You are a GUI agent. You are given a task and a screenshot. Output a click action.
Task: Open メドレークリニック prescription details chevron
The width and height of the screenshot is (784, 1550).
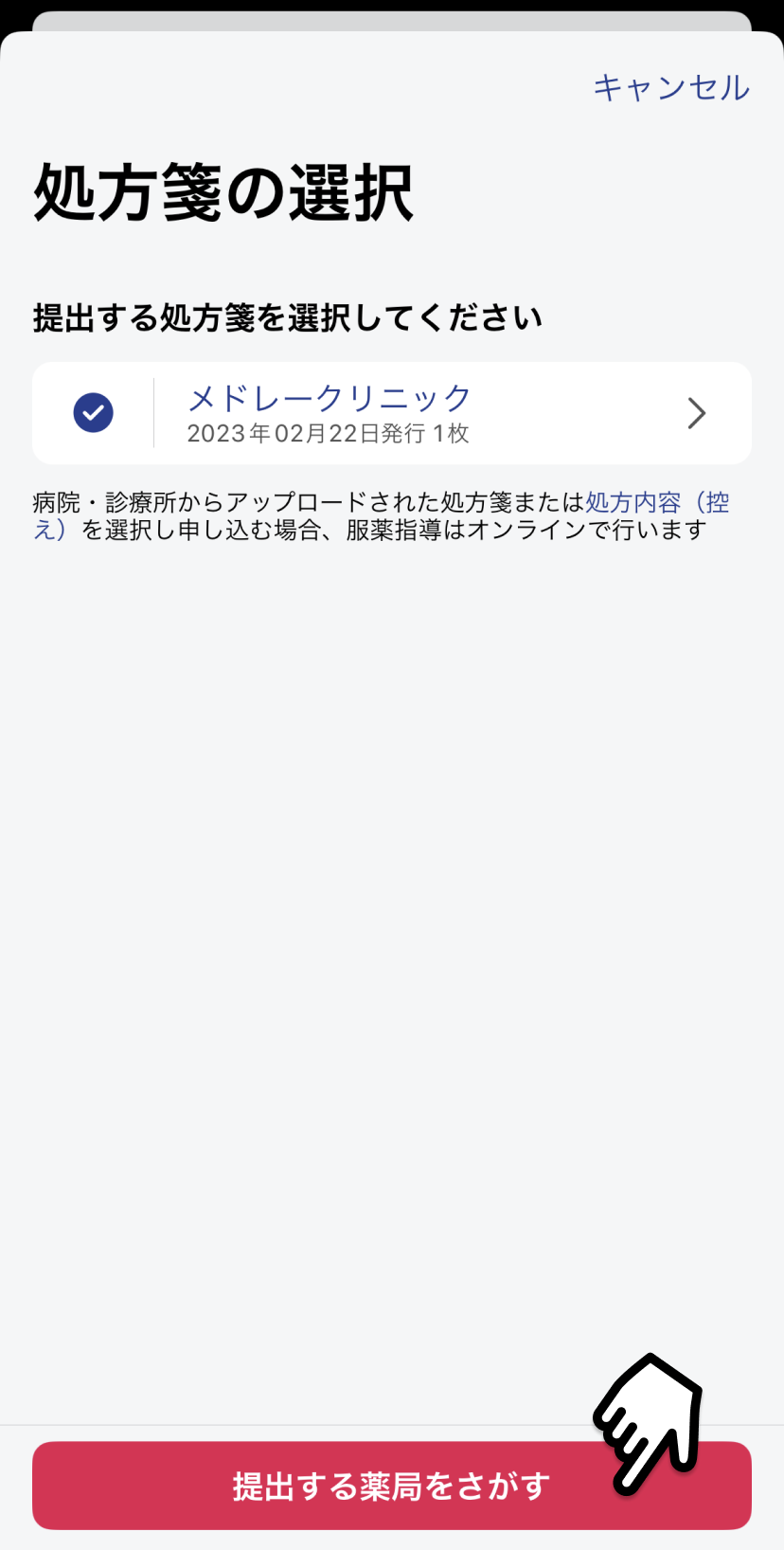click(x=697, y=413)
